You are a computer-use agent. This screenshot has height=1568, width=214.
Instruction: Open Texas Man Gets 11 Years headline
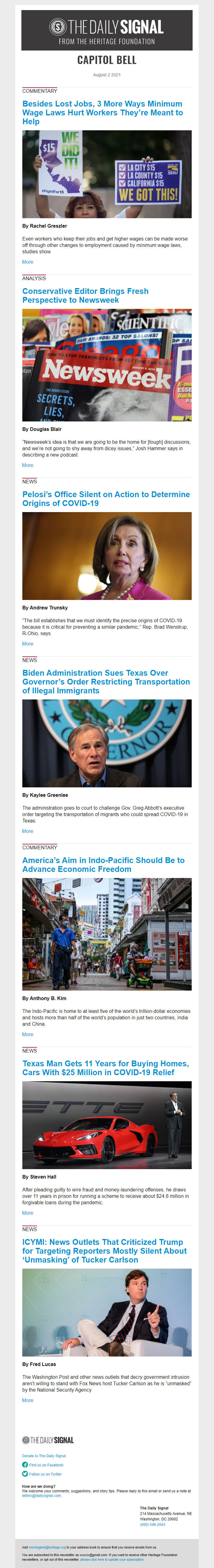(105, 1068)
